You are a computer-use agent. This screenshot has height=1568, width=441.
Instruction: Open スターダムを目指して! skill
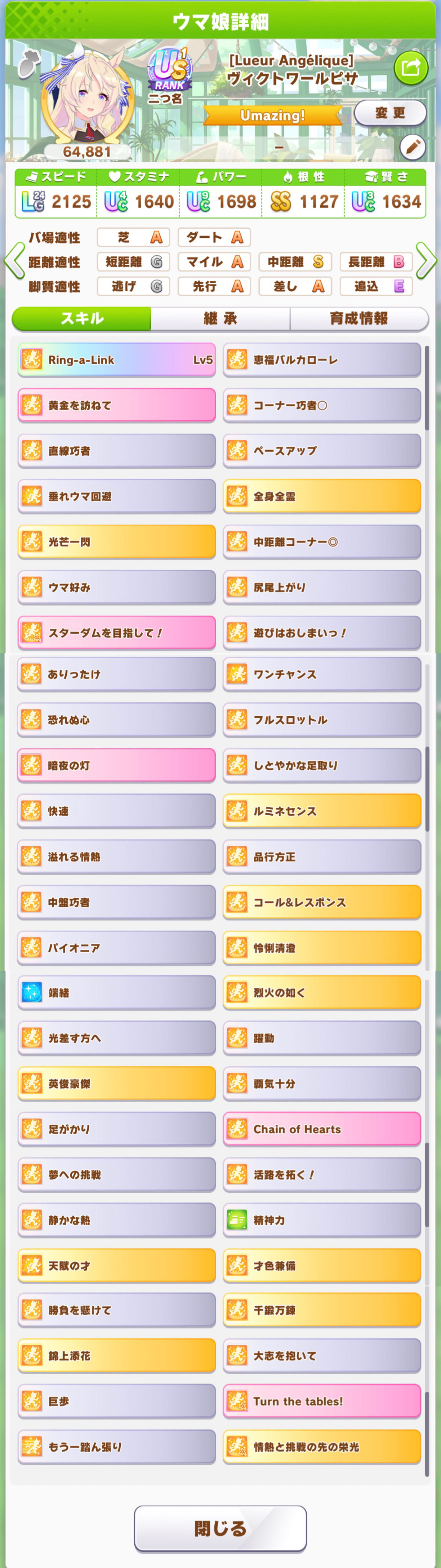point(116,633)
